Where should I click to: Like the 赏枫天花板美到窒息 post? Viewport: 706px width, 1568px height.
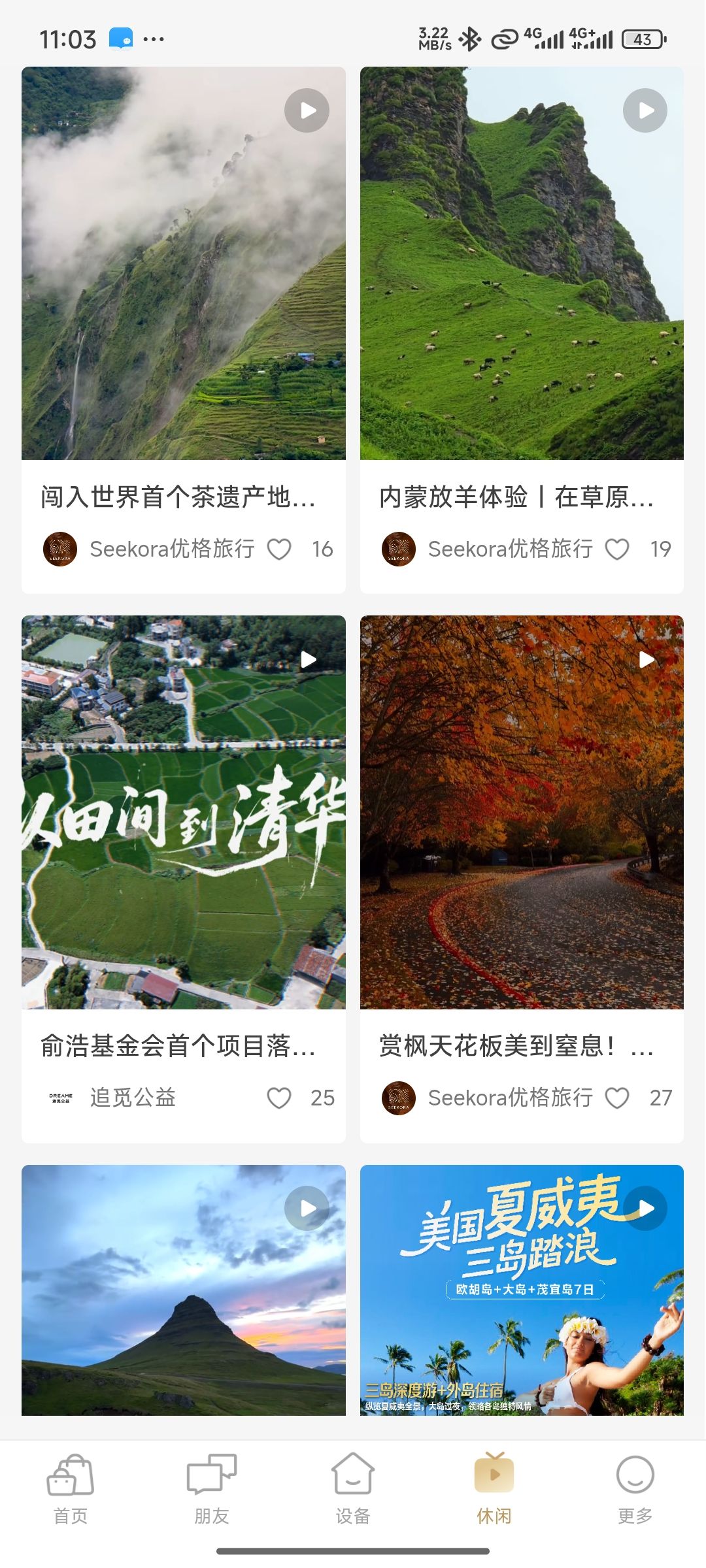coord(617,1098)
